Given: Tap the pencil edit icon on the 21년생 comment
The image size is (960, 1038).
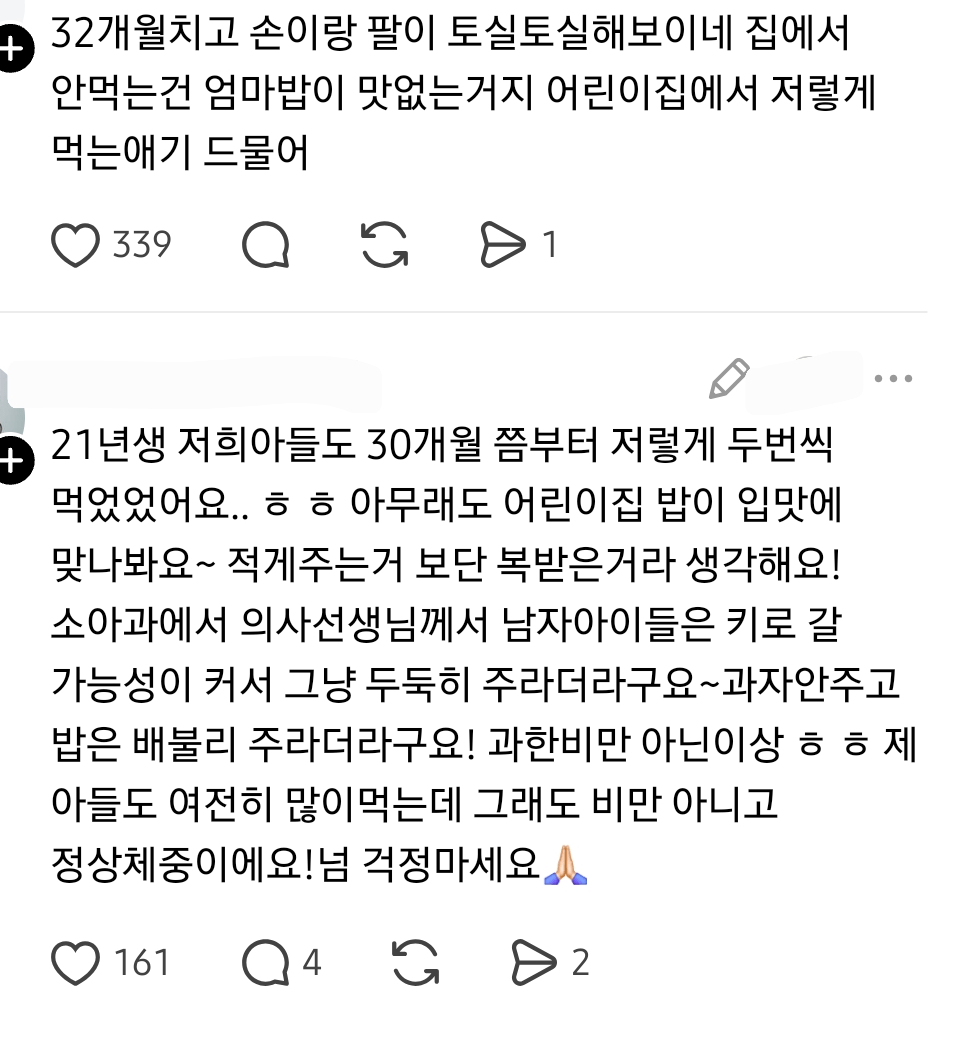Looking at the screenshot, I should click(729, 378).
